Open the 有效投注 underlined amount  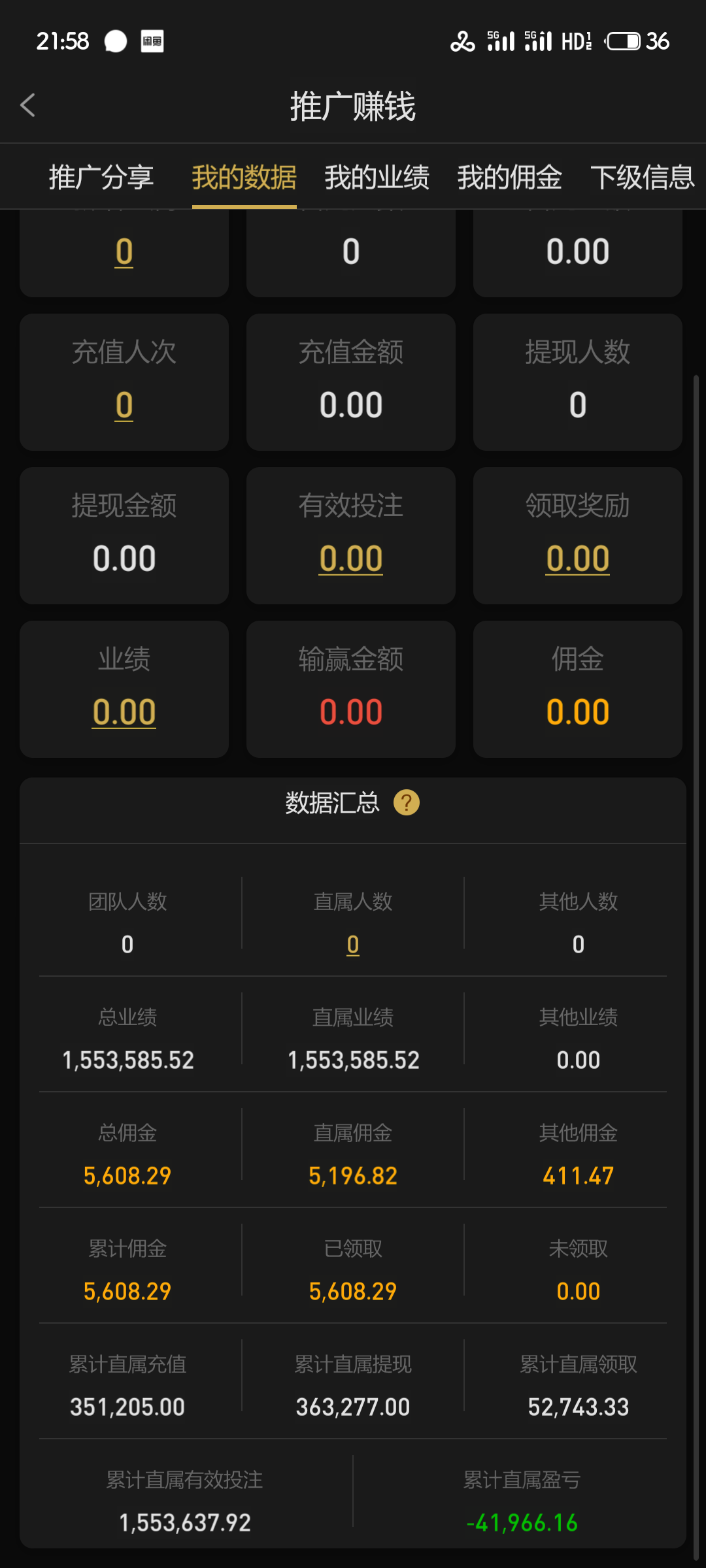[351, 559]
